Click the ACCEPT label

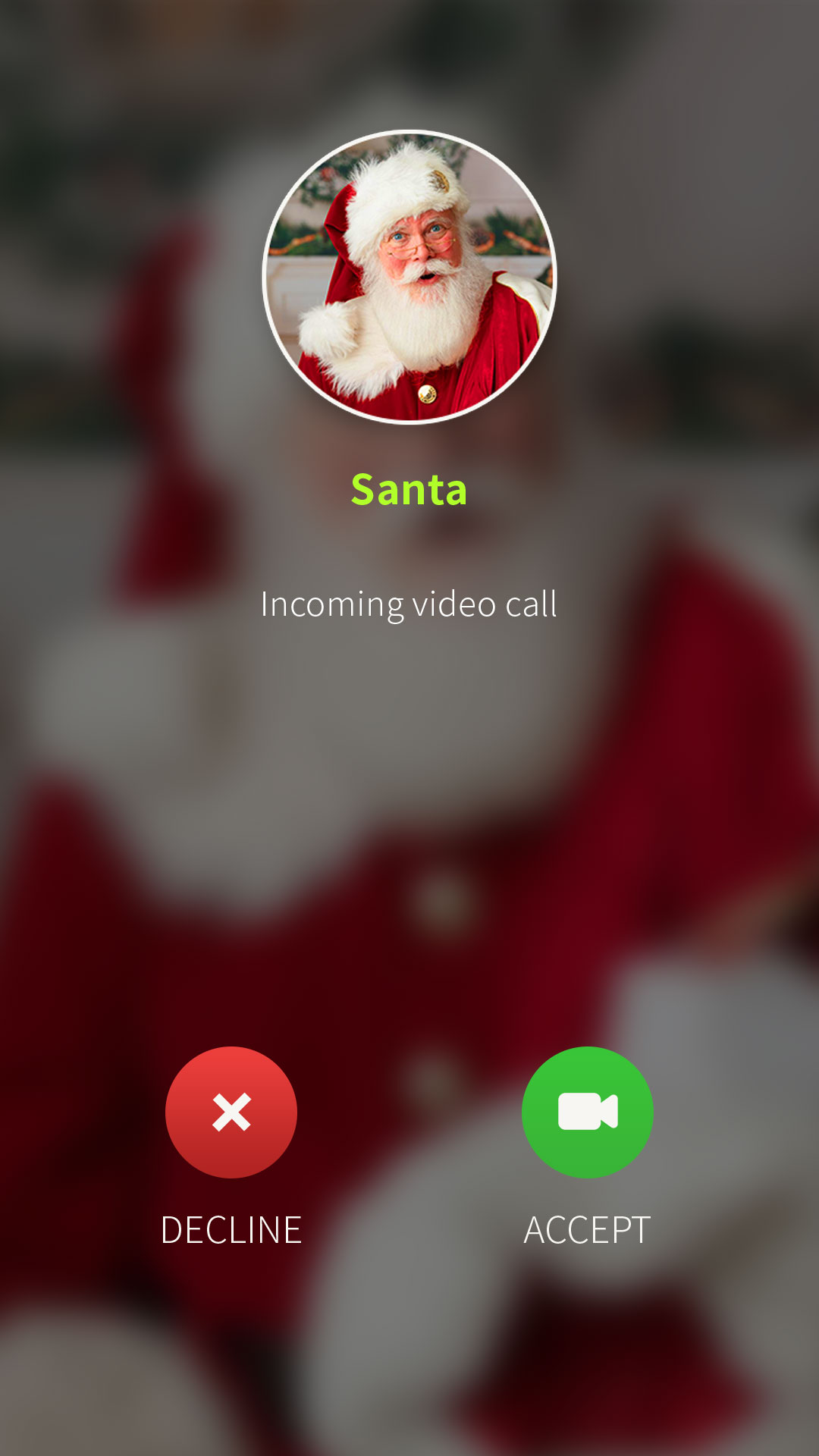point(586,1225)
